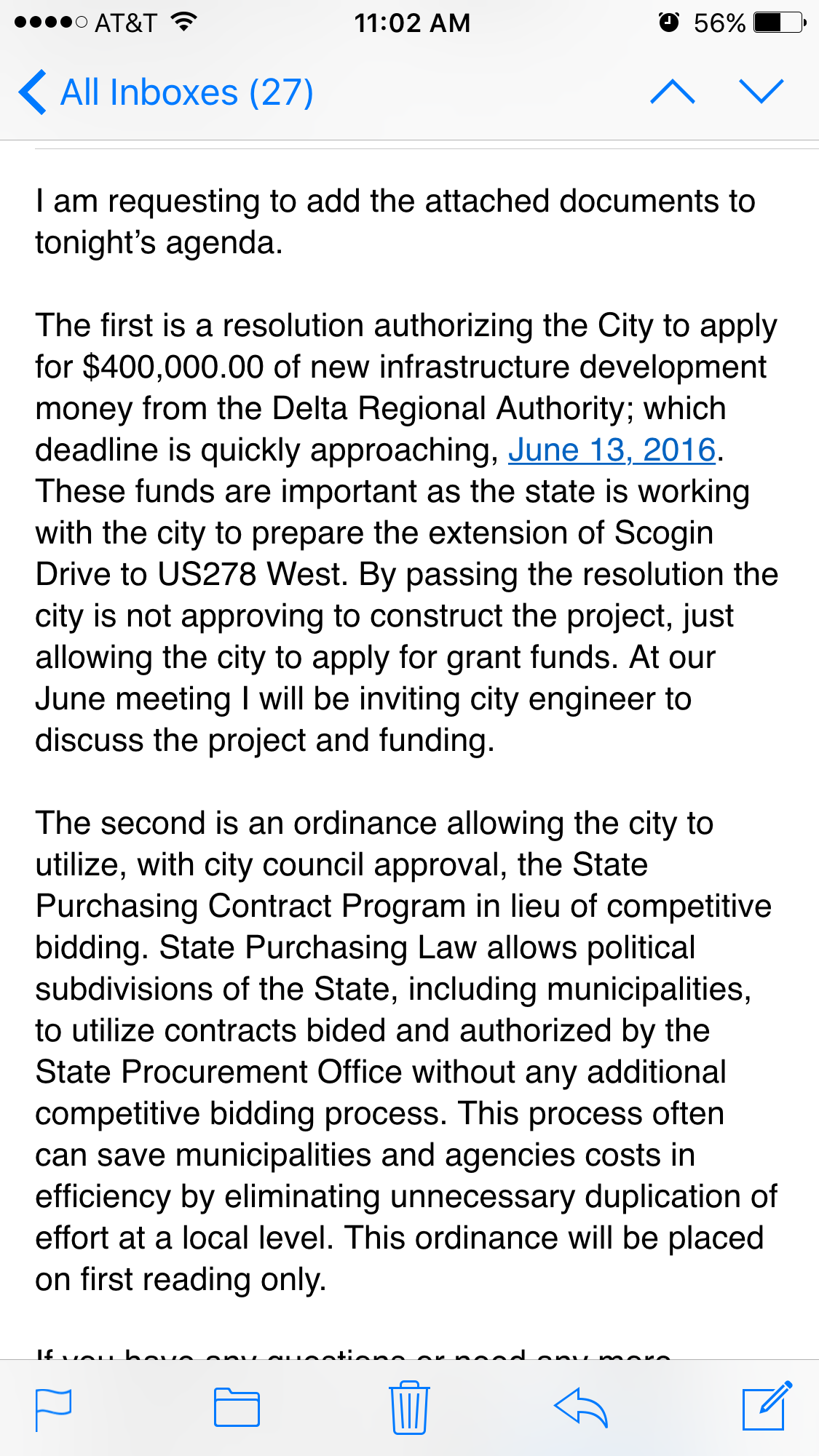The image size is (819, 1456).
Task: Jump to the previous message with up arrow
Action: click(672, 92)
